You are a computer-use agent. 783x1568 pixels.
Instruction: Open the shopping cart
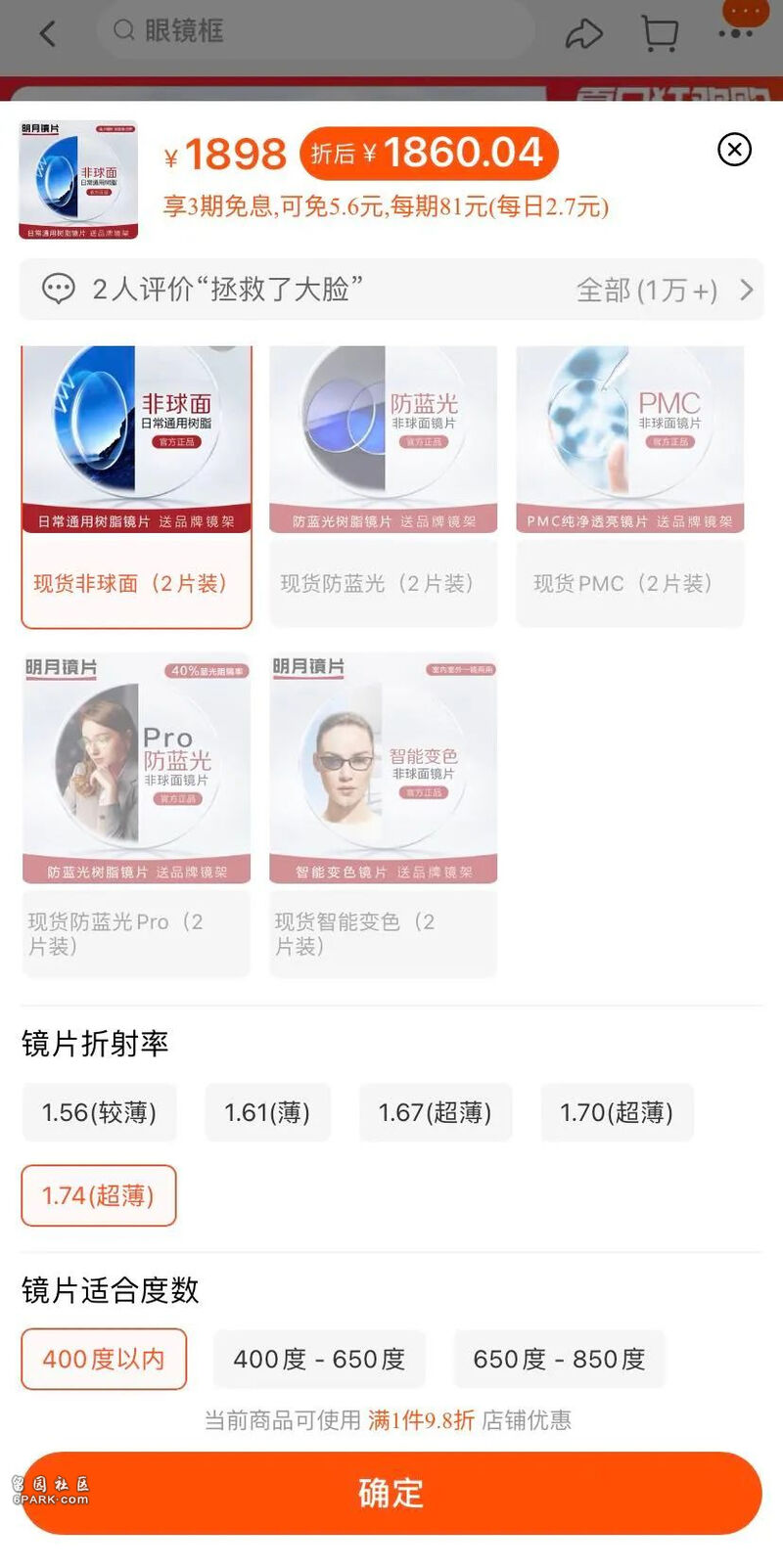tap(660, 33)
